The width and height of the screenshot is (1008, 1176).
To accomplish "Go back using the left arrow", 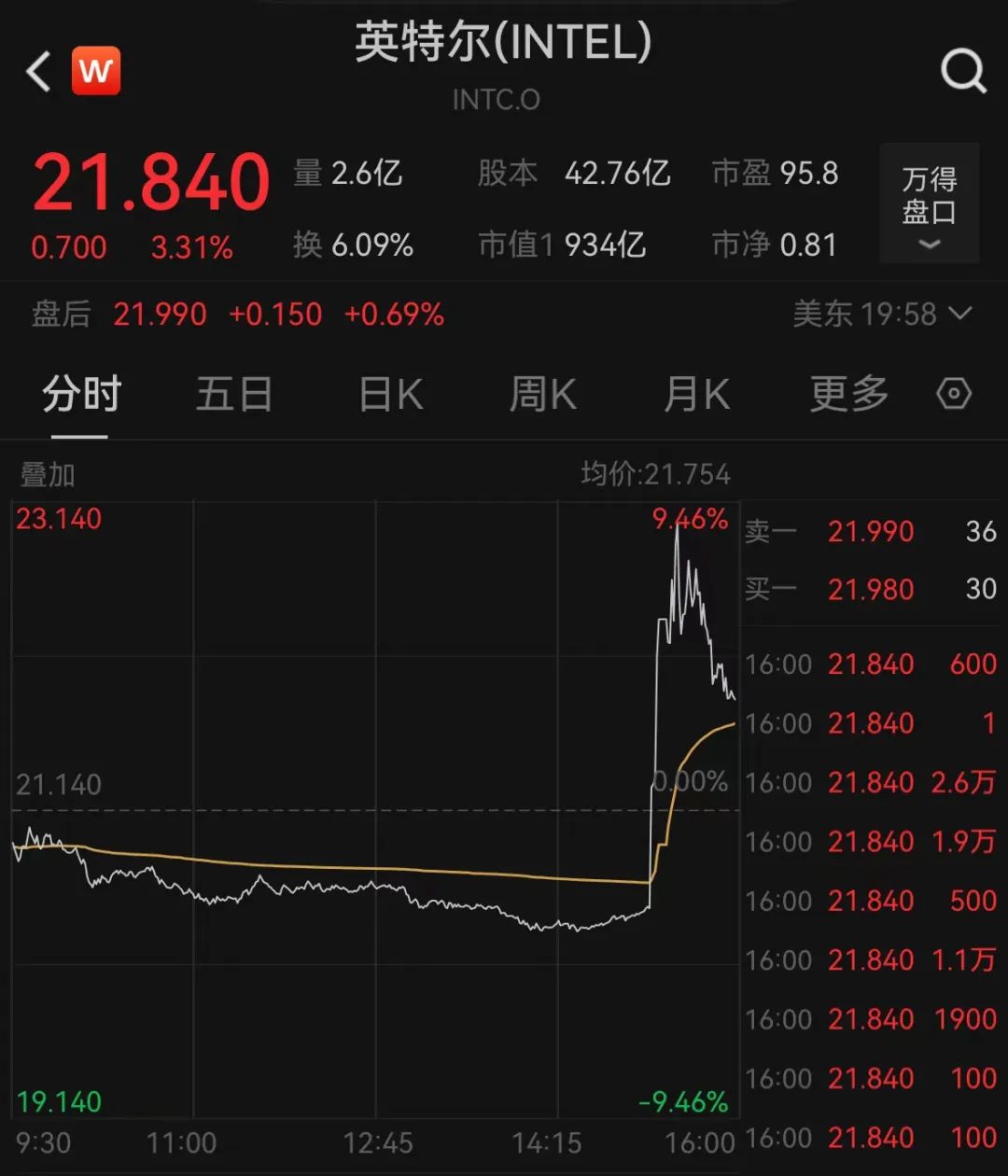I will point(38,71).
